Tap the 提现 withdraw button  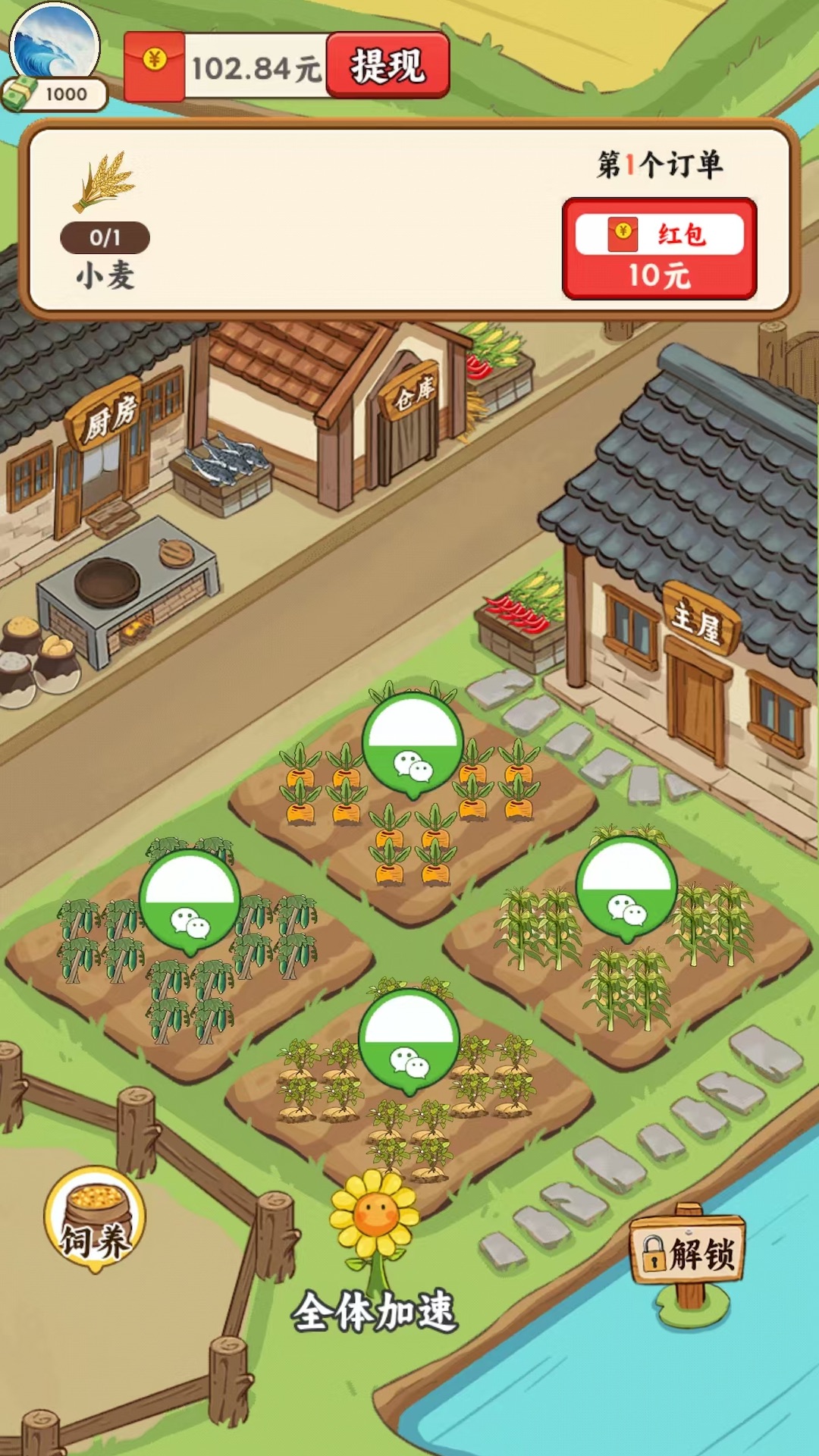(388, 66)
